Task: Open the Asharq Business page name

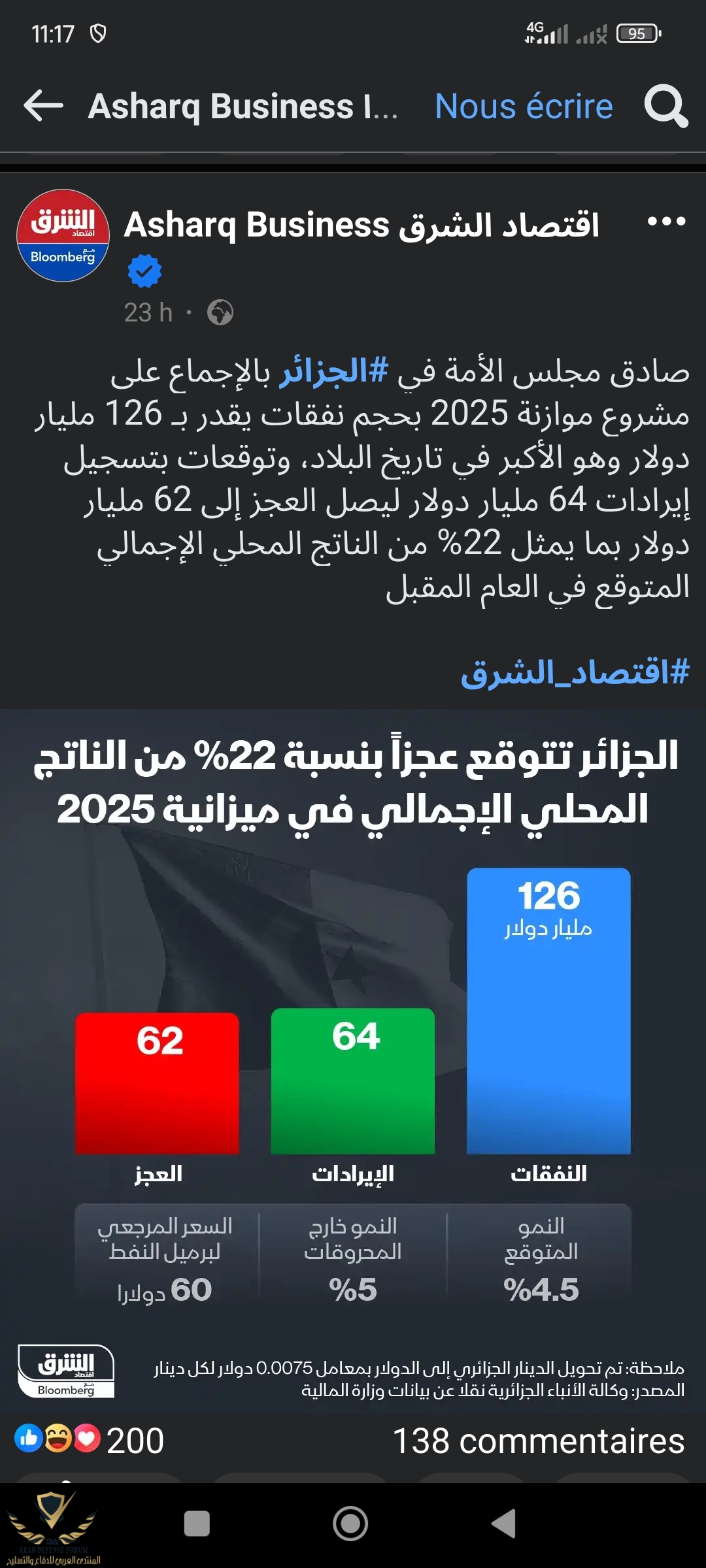Action: tap(361, 225)
